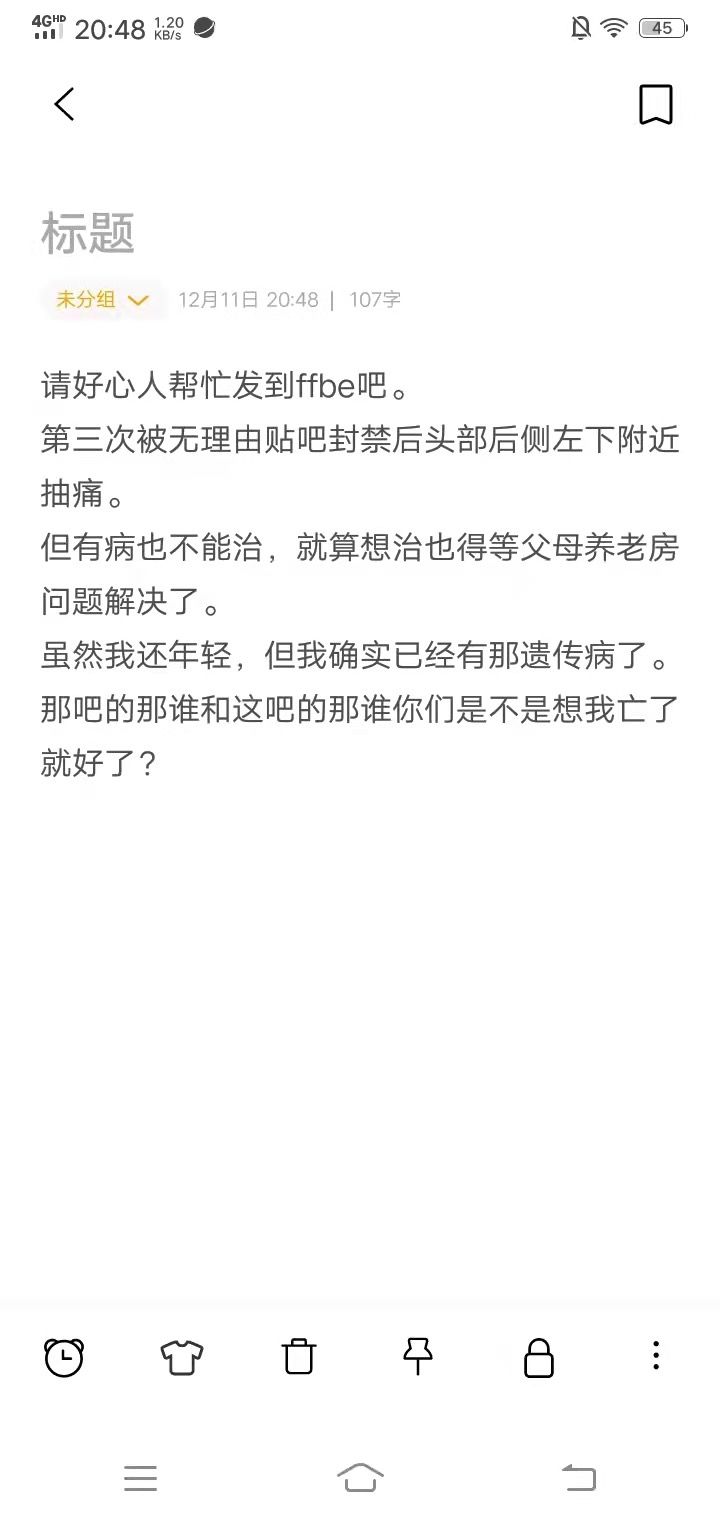Open the three-dot overflow menu
The width and height of the screenshot is (720, 1520).
pos(656,1357)
